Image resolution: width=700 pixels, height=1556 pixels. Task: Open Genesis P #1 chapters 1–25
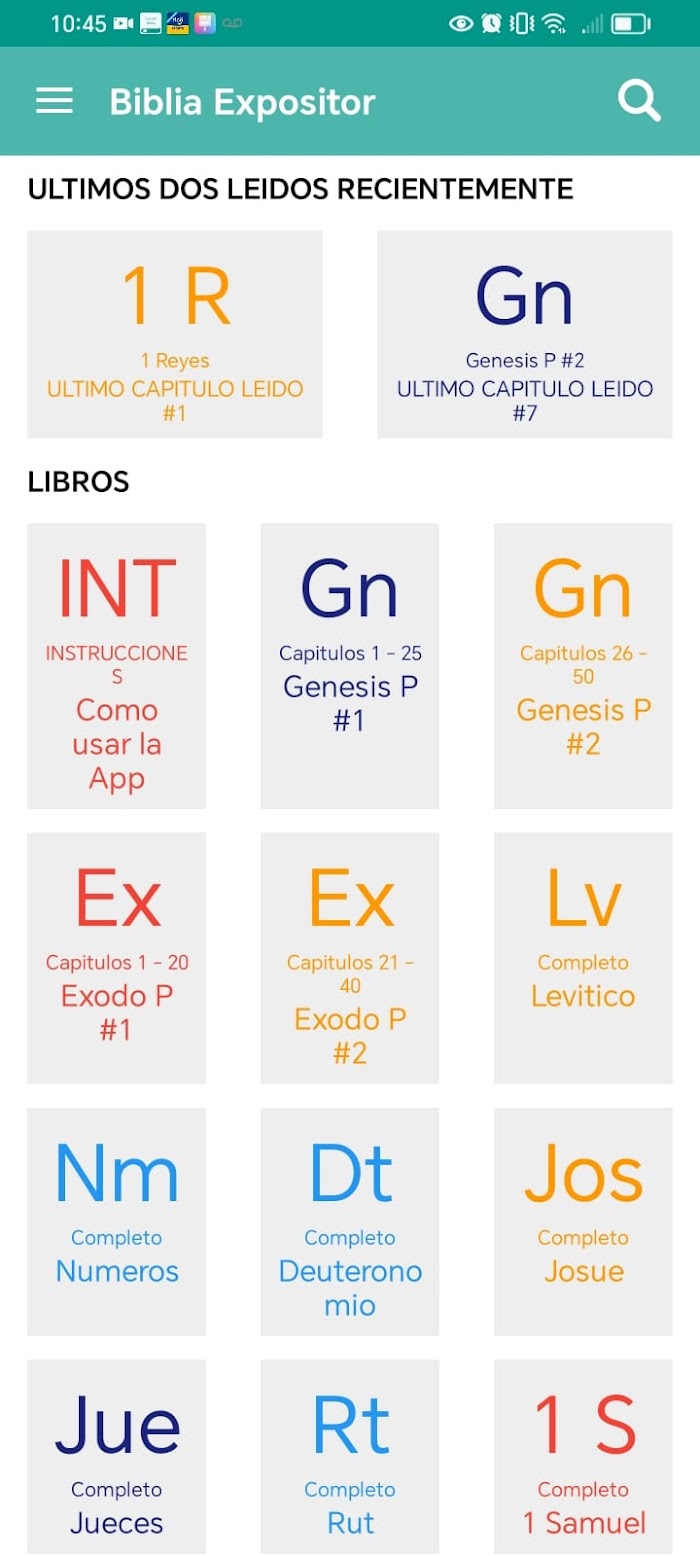tap(350, 666)
